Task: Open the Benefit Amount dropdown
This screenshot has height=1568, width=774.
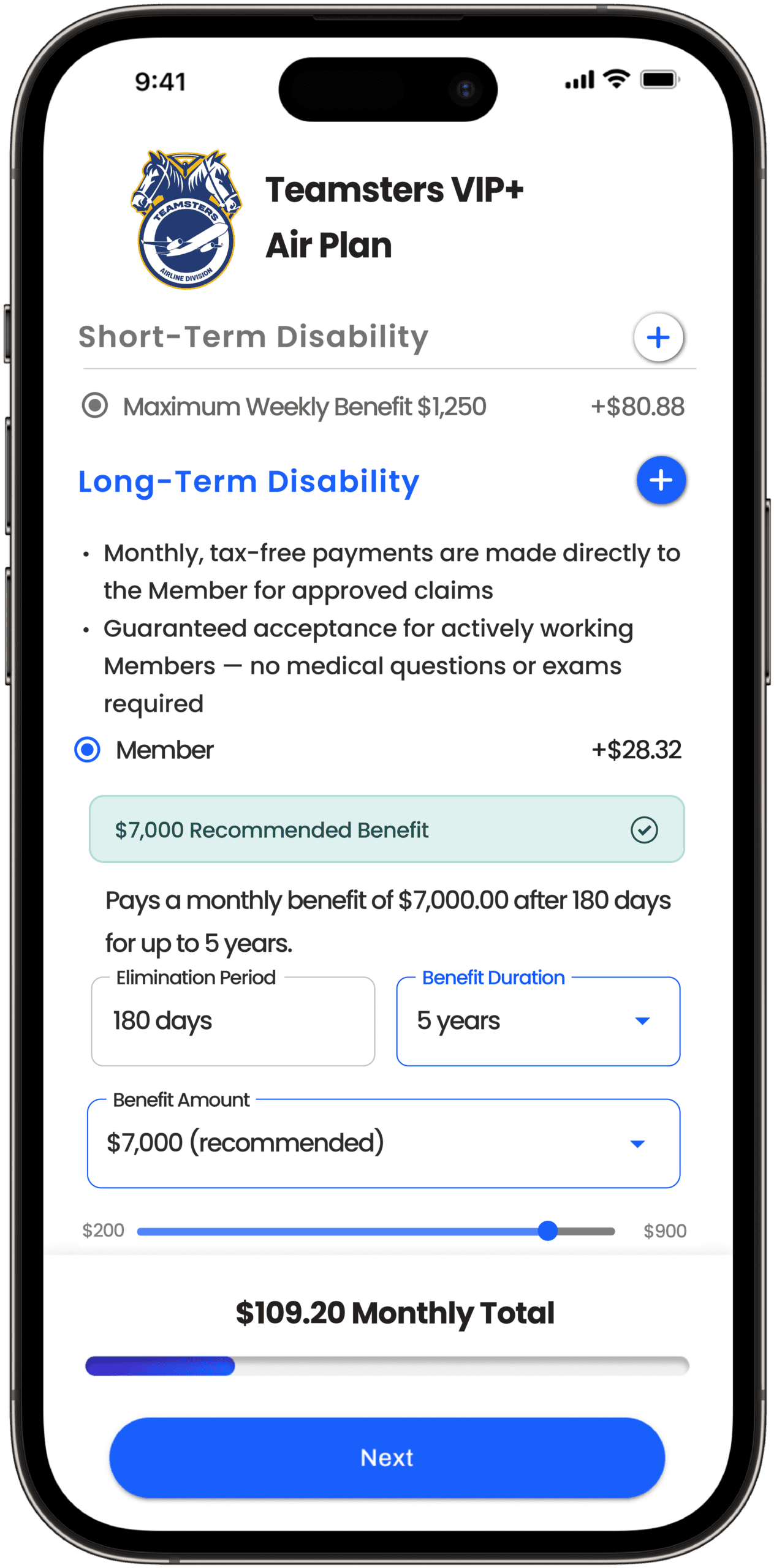Action: [x=383, y=1142]
